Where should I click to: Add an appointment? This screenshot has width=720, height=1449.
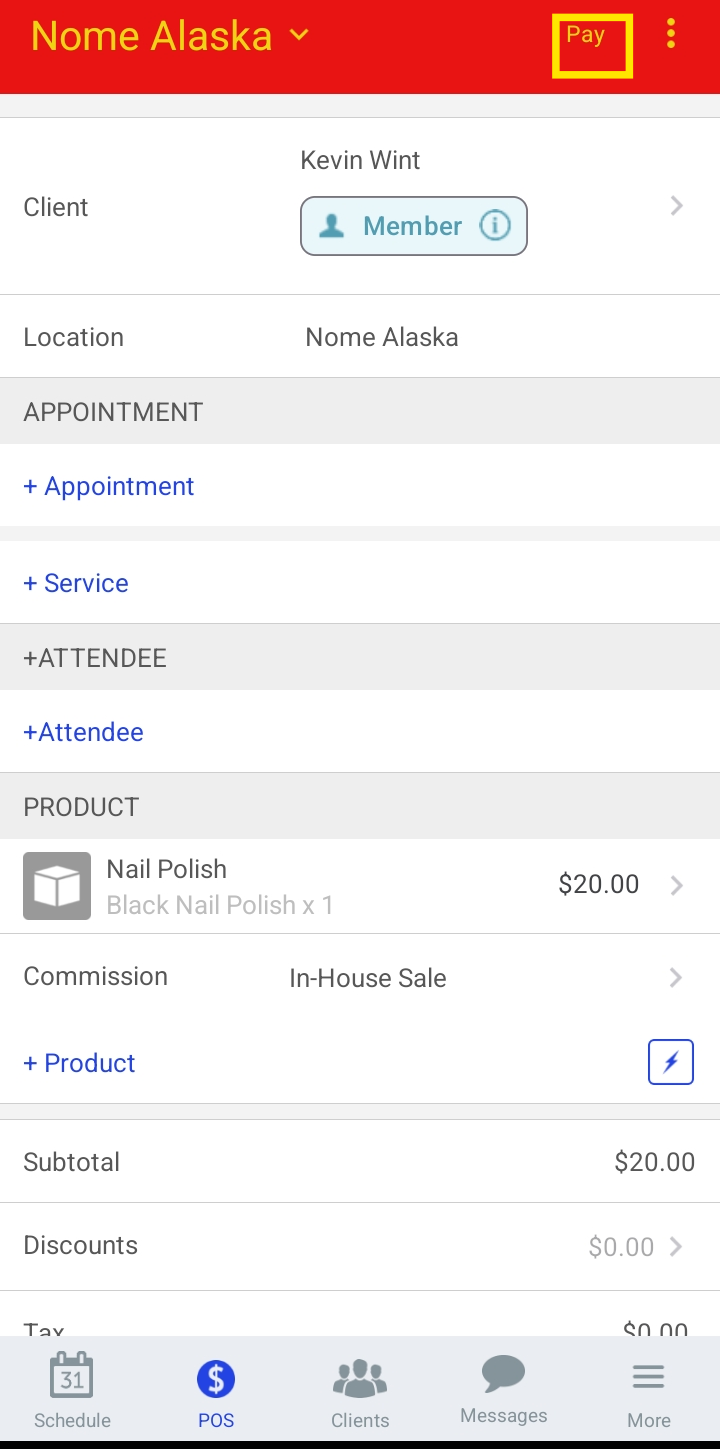[x=109, y=486]
